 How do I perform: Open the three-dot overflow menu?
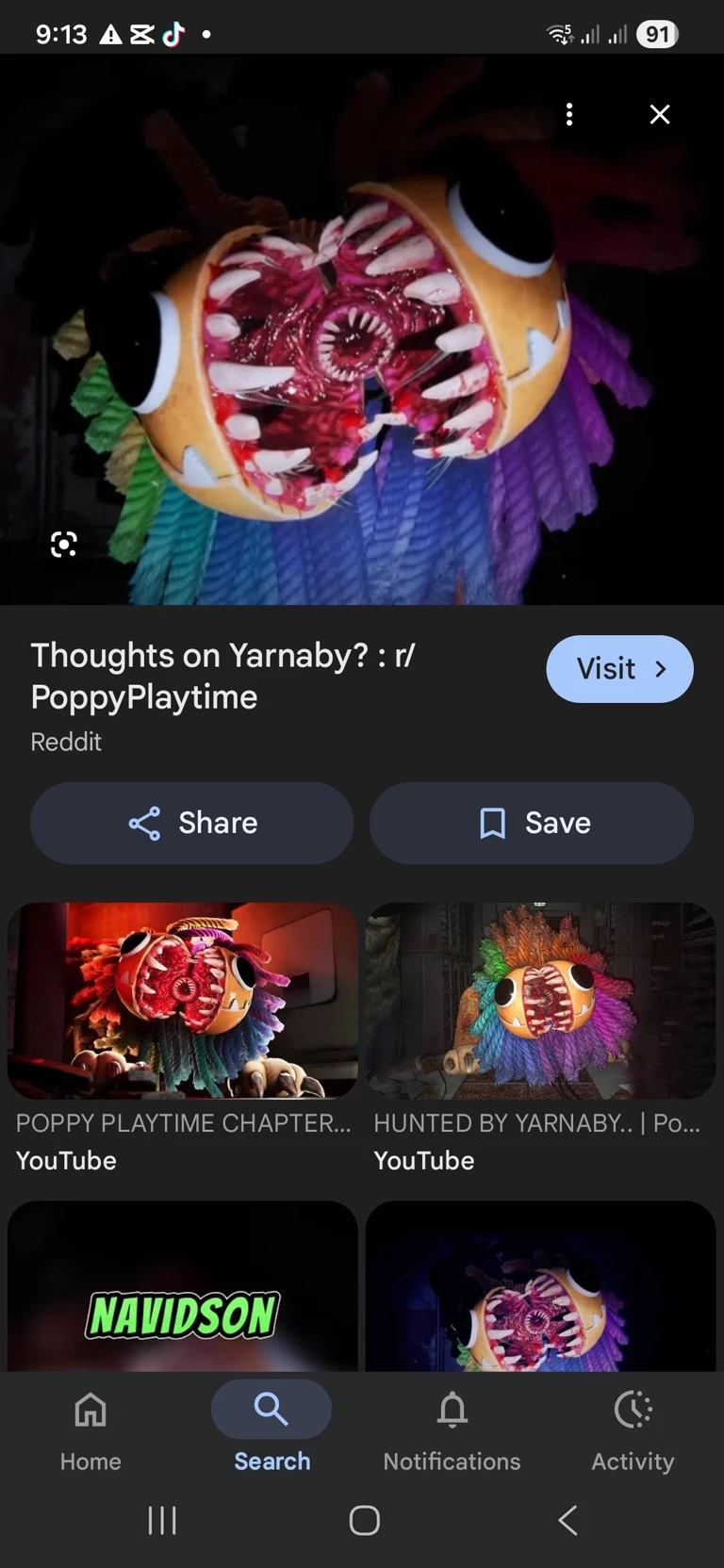[569, 115]
